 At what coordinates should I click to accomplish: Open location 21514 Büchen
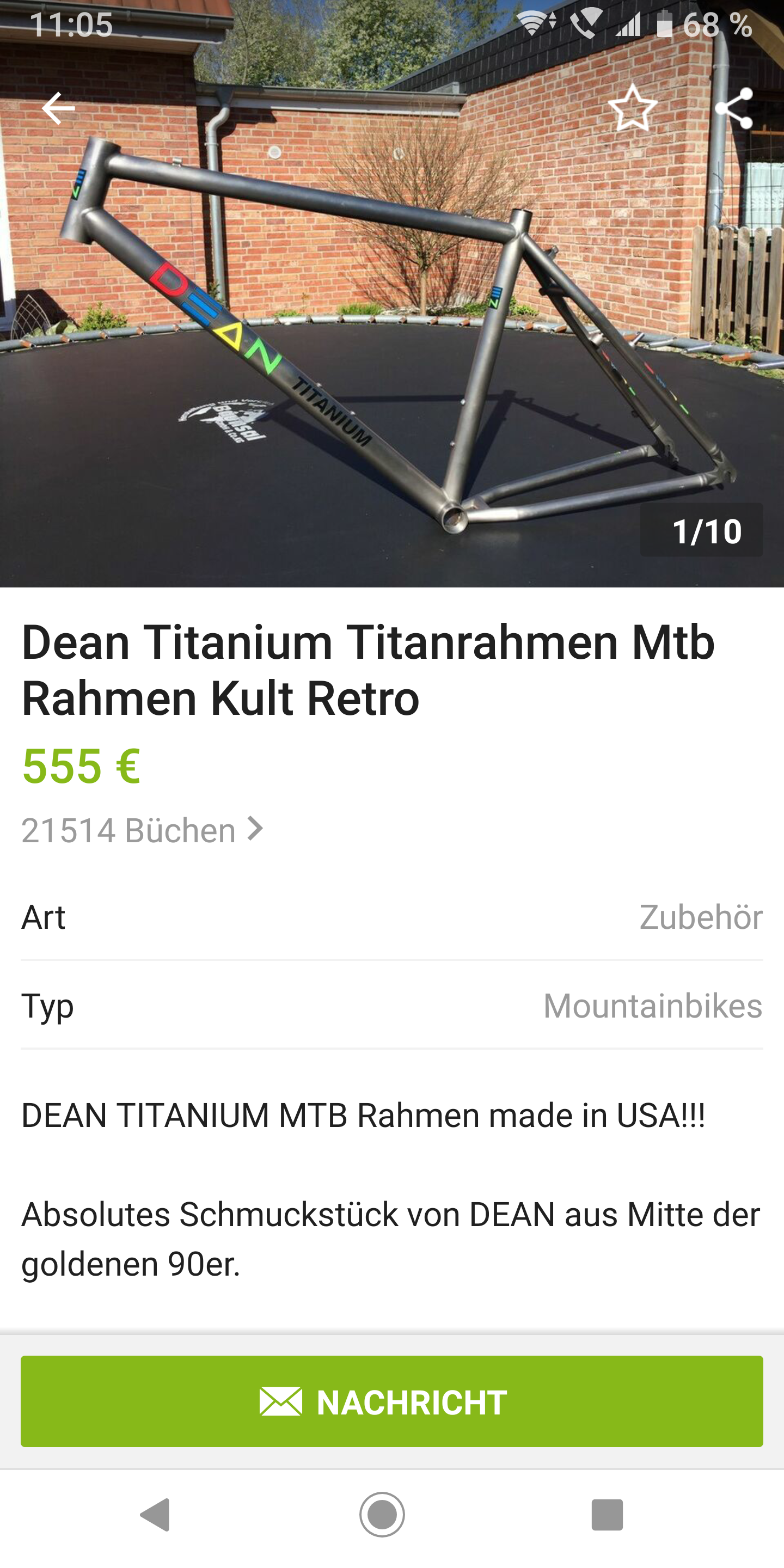pos(142,830)
